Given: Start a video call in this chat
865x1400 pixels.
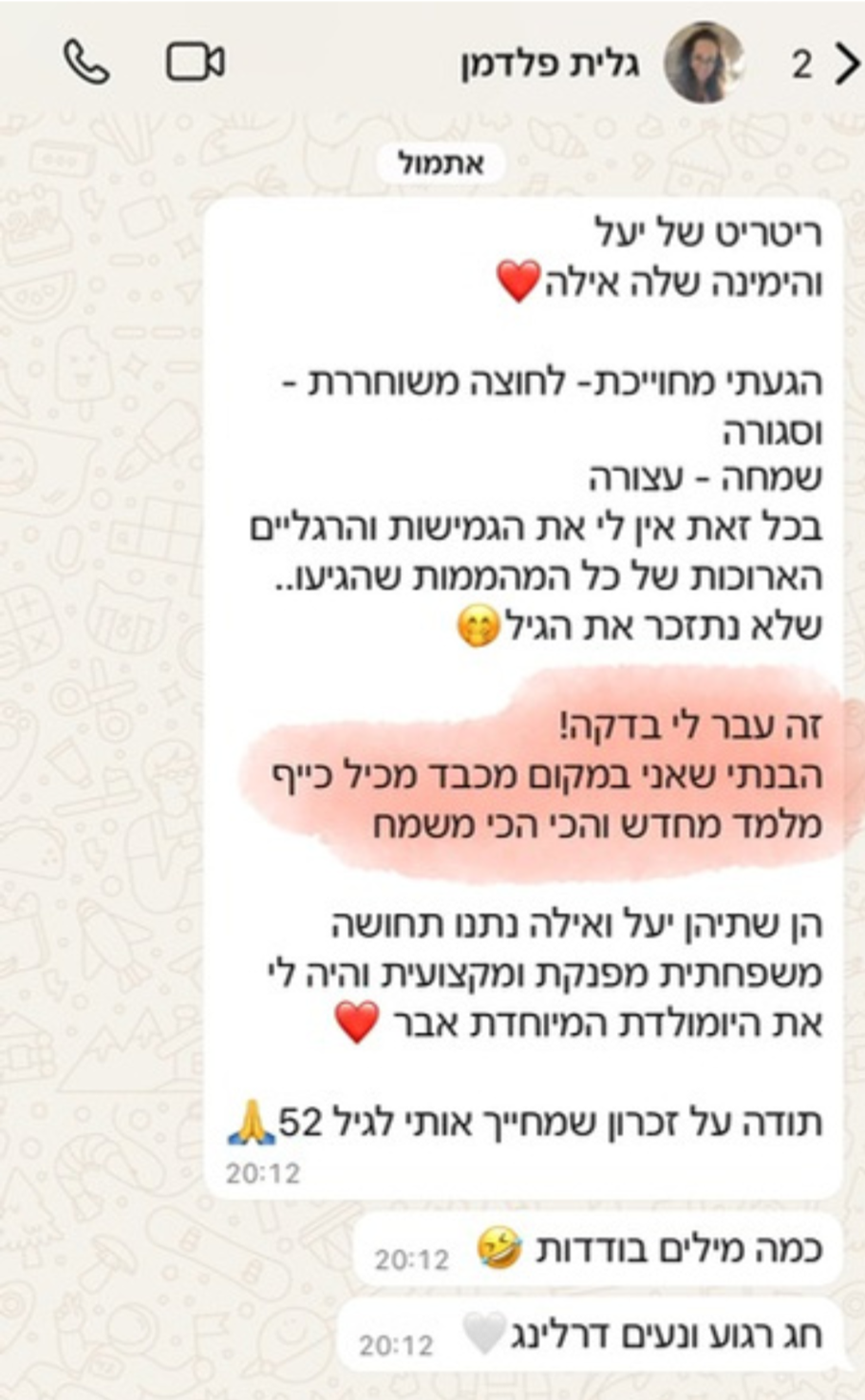Looking at the screenshot, I should tap(195, 63).
